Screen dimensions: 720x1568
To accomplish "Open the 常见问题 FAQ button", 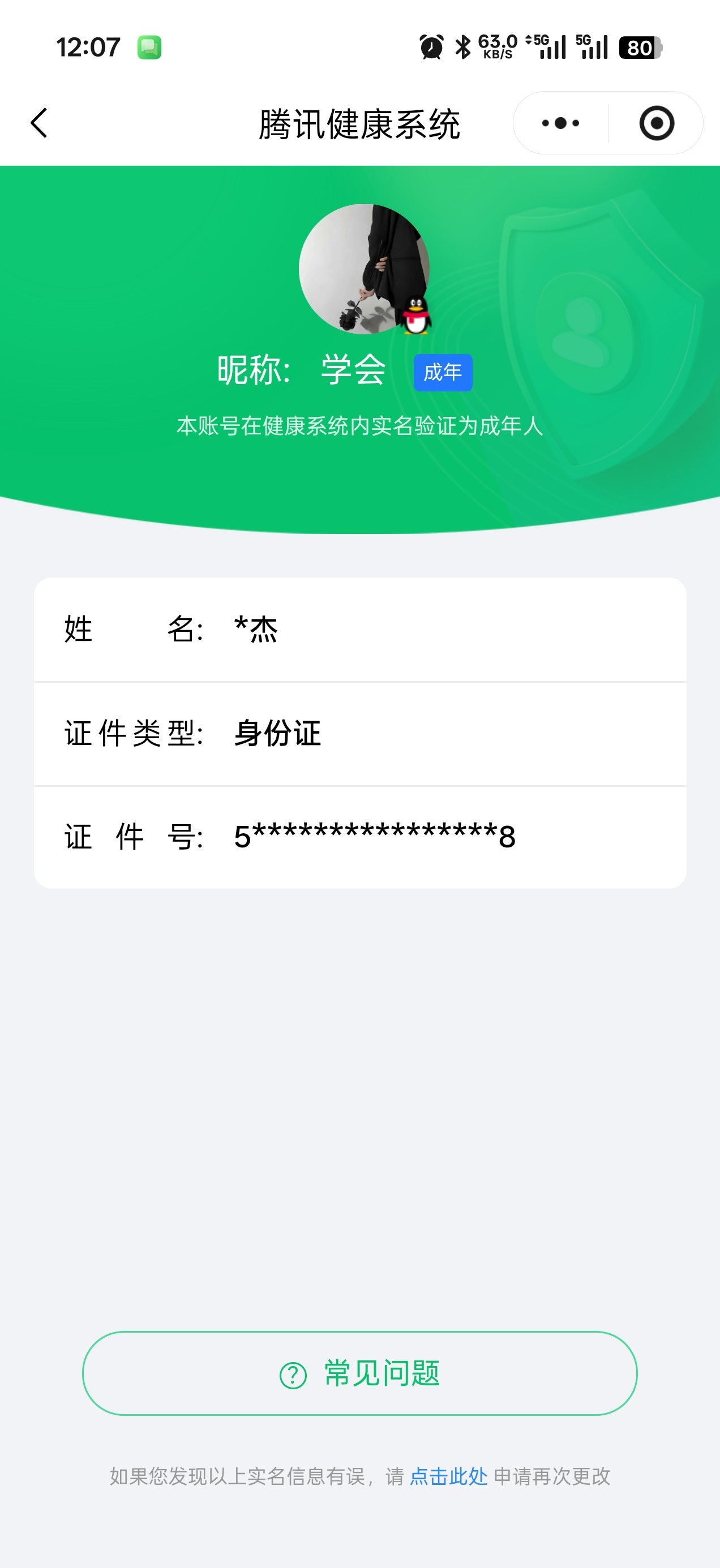I will [x=360, y=1373].
